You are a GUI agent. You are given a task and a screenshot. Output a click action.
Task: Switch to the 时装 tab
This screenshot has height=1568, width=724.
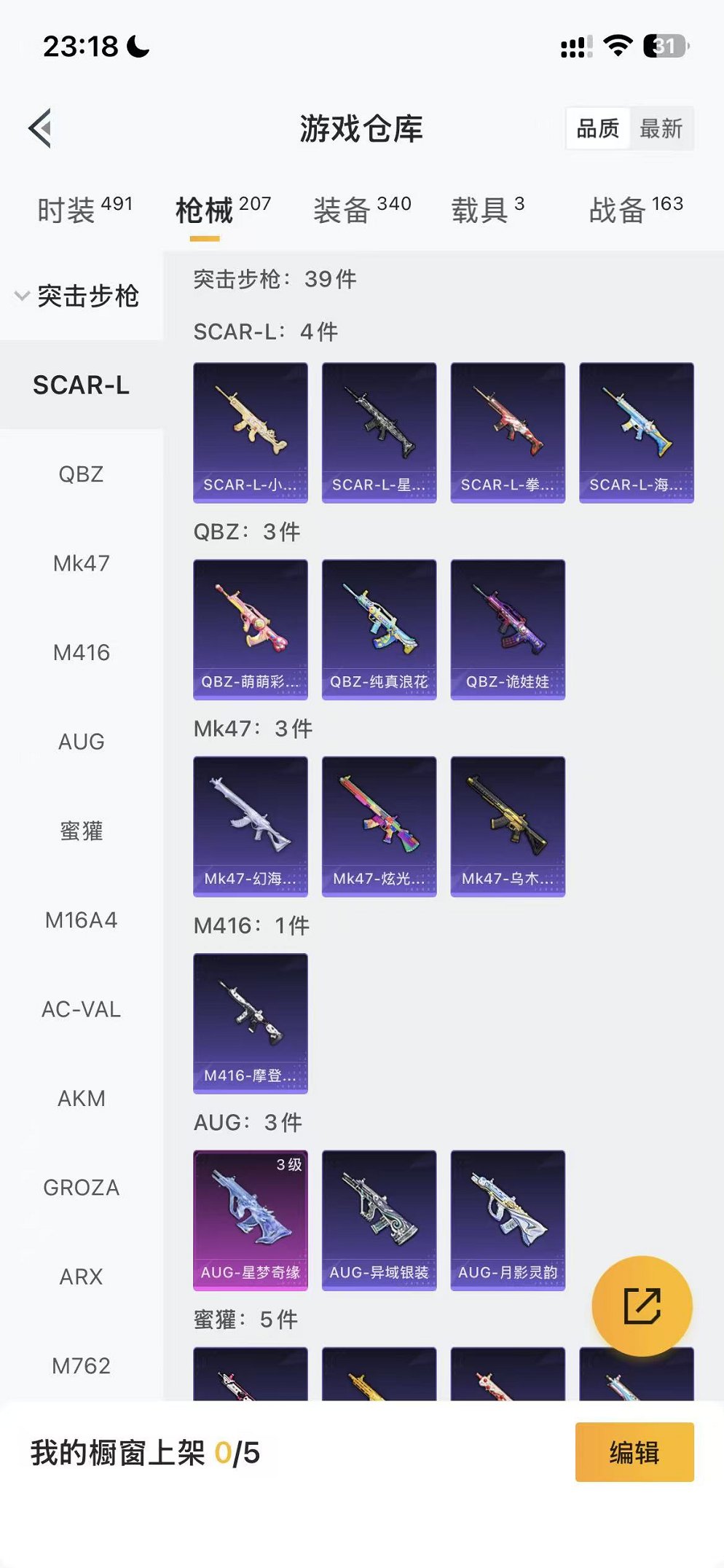point(84,210)
